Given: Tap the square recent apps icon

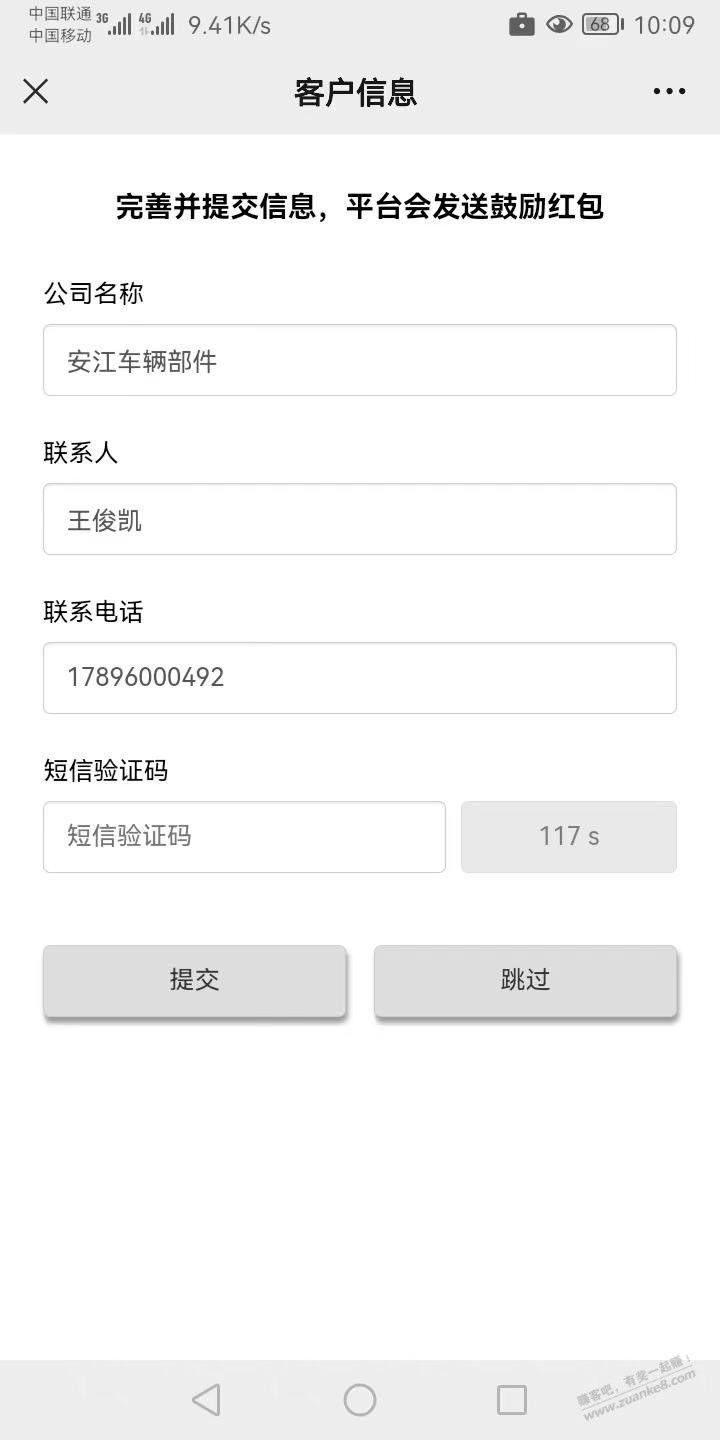Looking at the screenshot, I should pos(512,1399).
